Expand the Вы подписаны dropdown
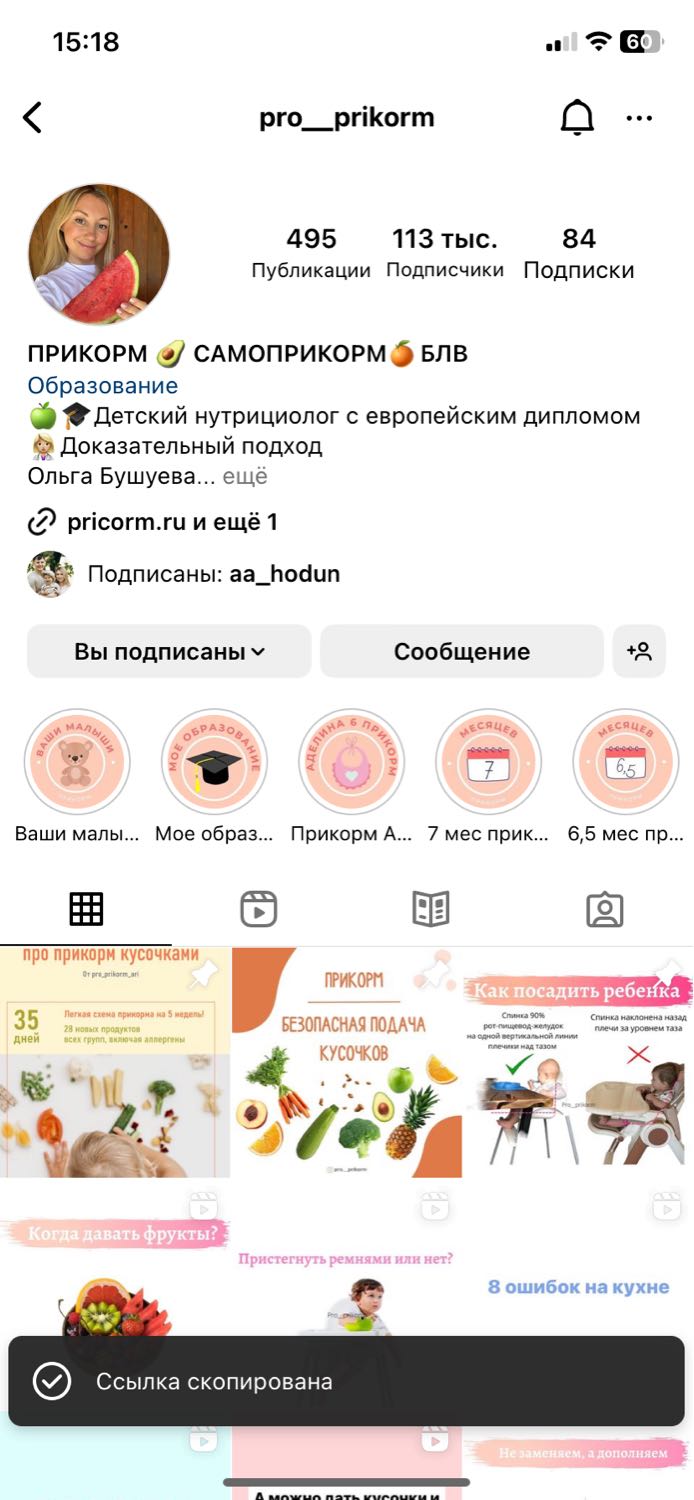694x1500 pixels. [x=169, y=652]
